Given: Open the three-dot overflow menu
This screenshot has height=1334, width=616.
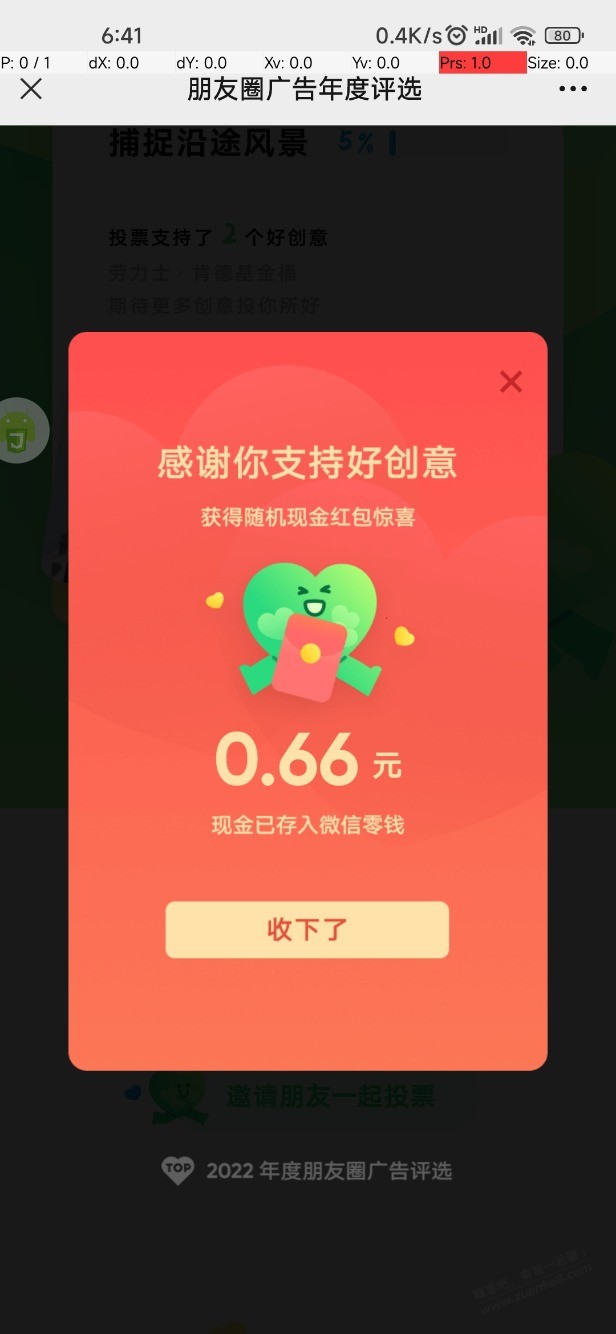Looking at the screenshot, I should tap(573, 89).
